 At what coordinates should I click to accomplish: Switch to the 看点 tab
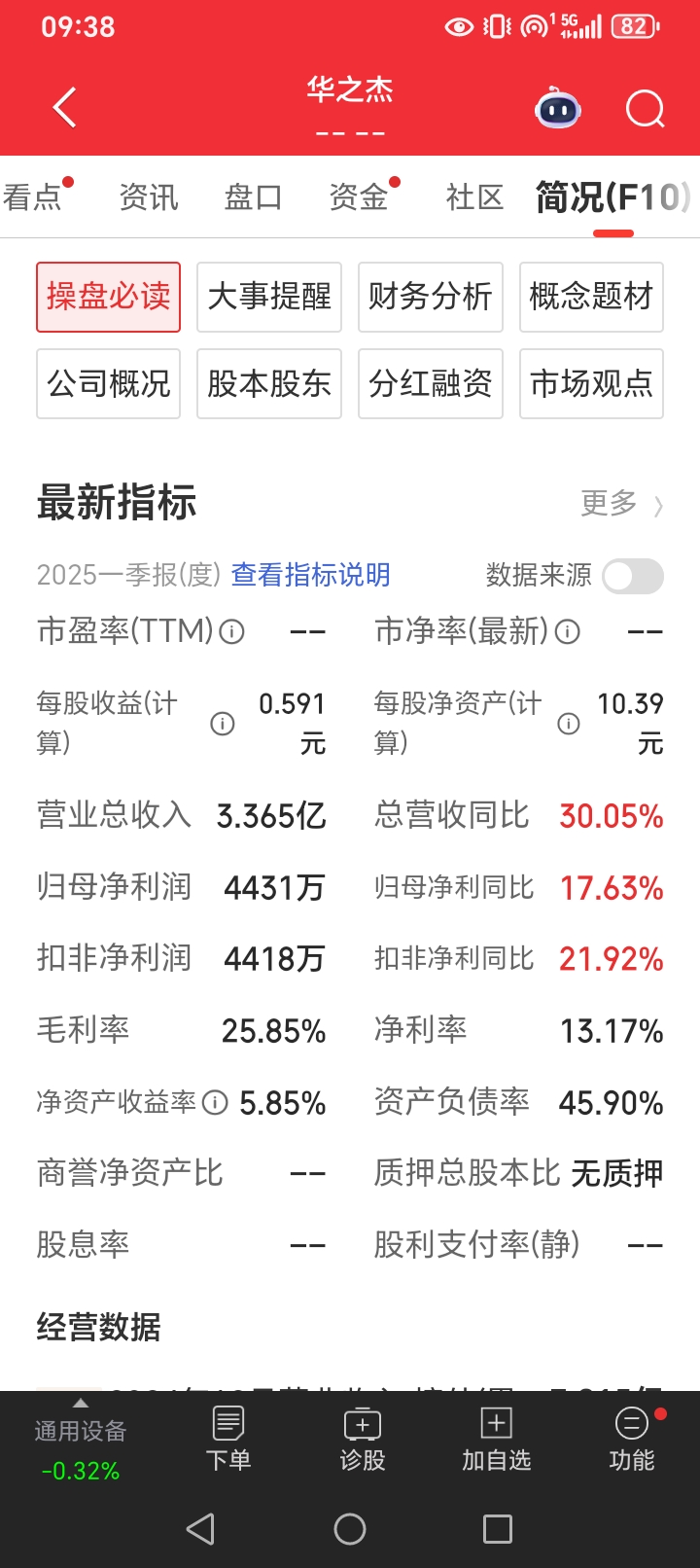pyautogui.click(x=32, y=197)
